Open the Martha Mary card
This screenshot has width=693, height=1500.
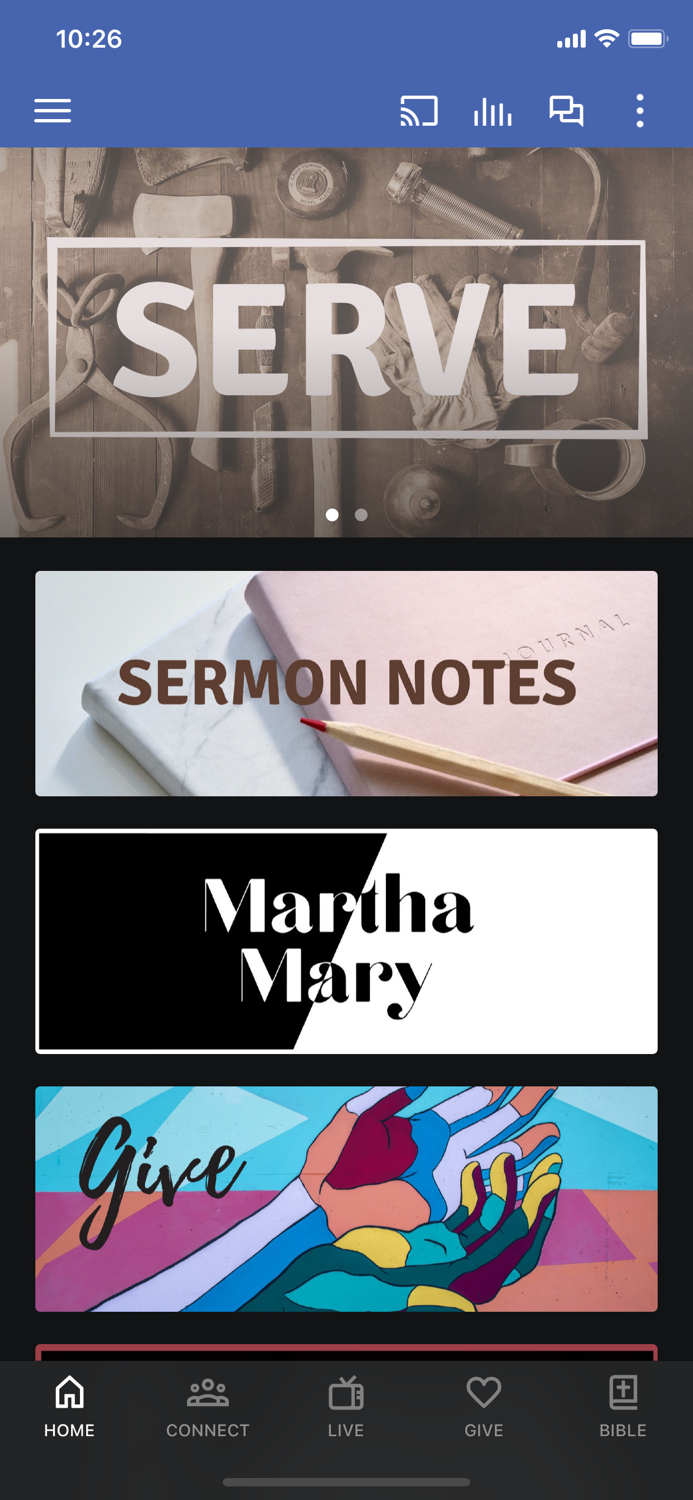(346, 941)
